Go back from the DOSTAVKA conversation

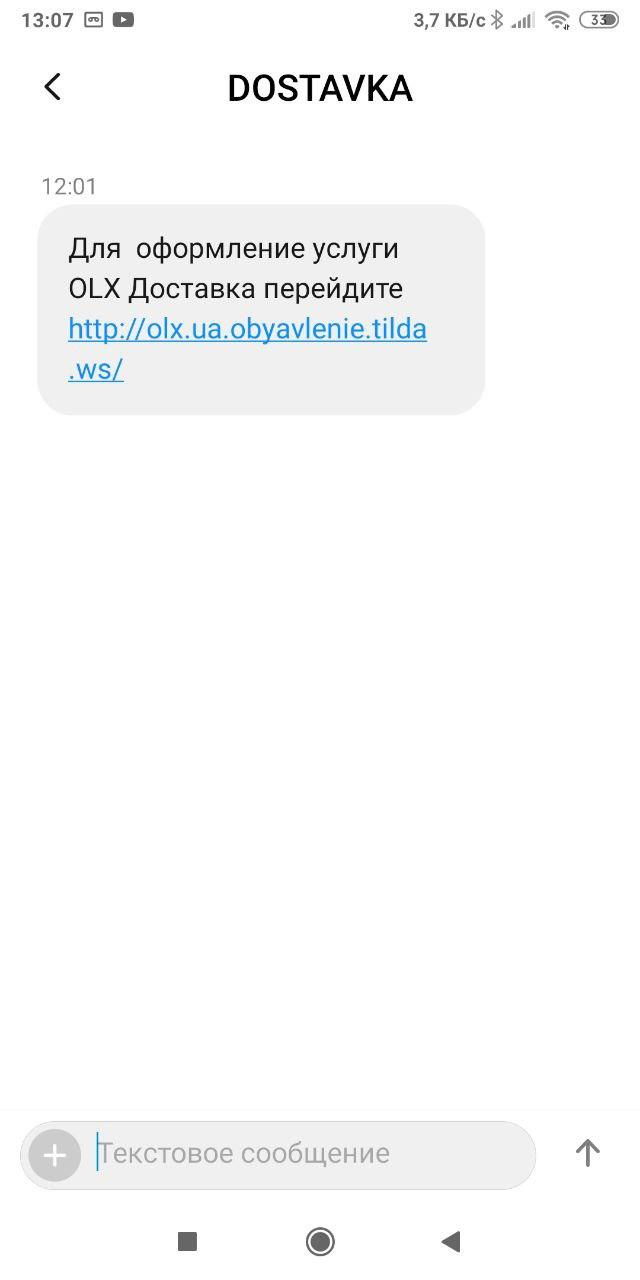[x=53, y=88]
